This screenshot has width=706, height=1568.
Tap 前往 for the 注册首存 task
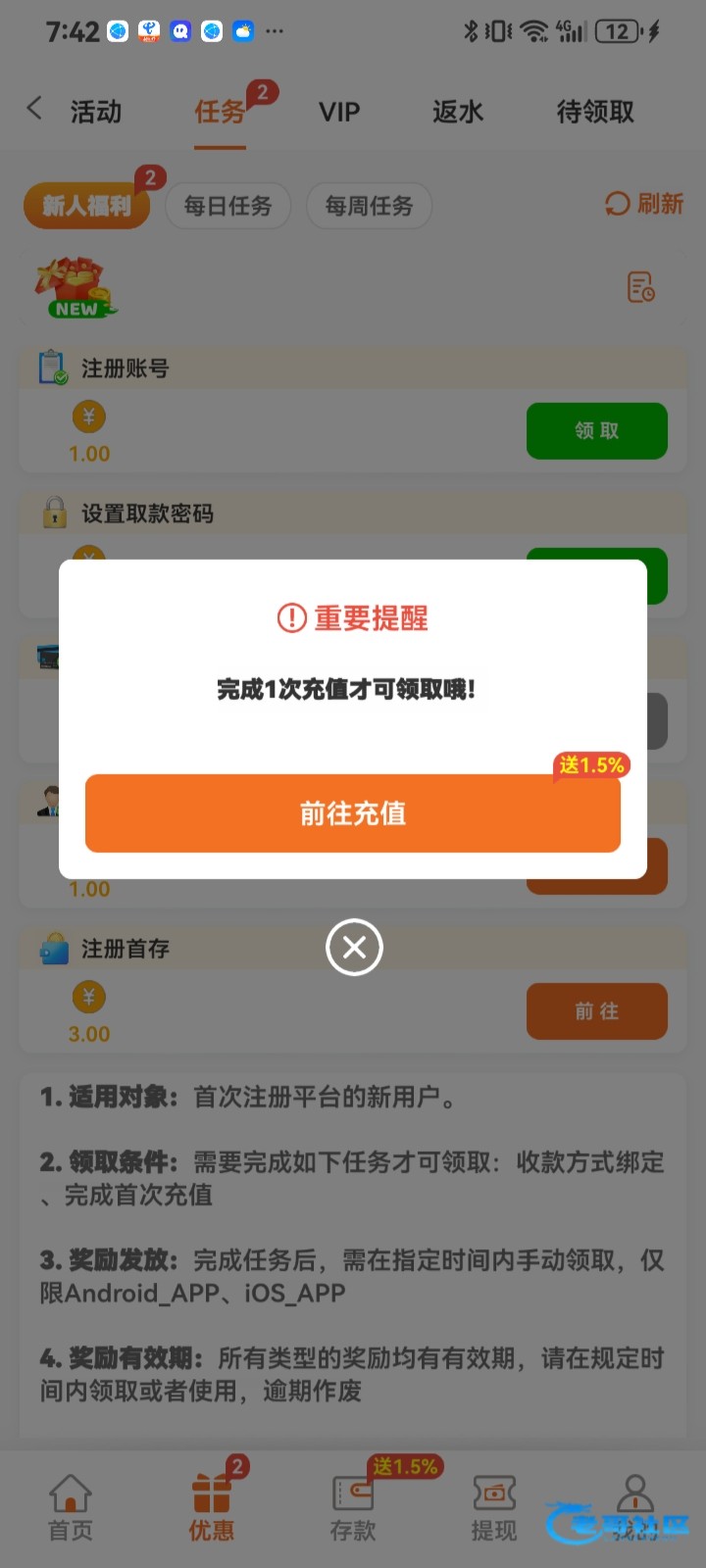coord(596,1011)
